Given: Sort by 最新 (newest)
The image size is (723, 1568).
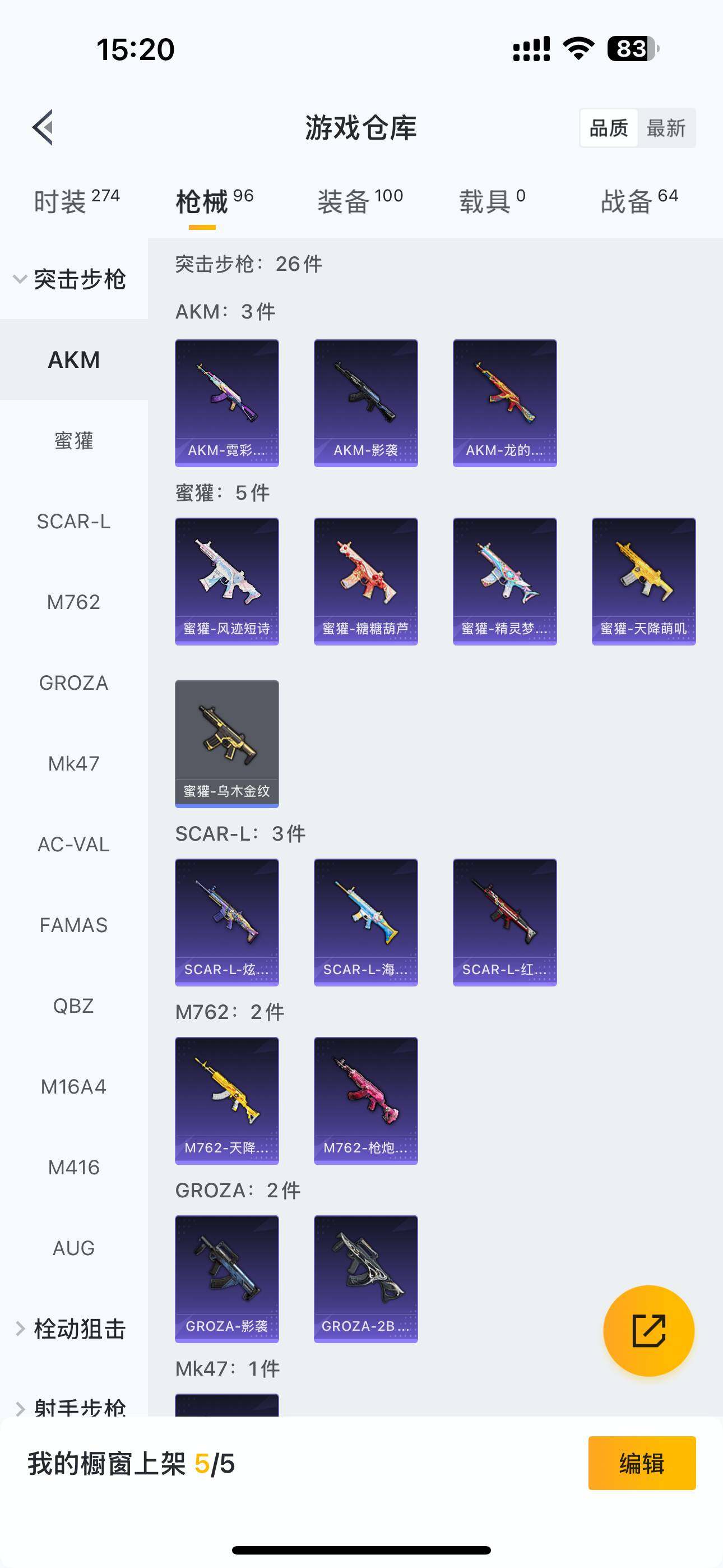Looking at the screenshot, I should [x=666, y=128].
